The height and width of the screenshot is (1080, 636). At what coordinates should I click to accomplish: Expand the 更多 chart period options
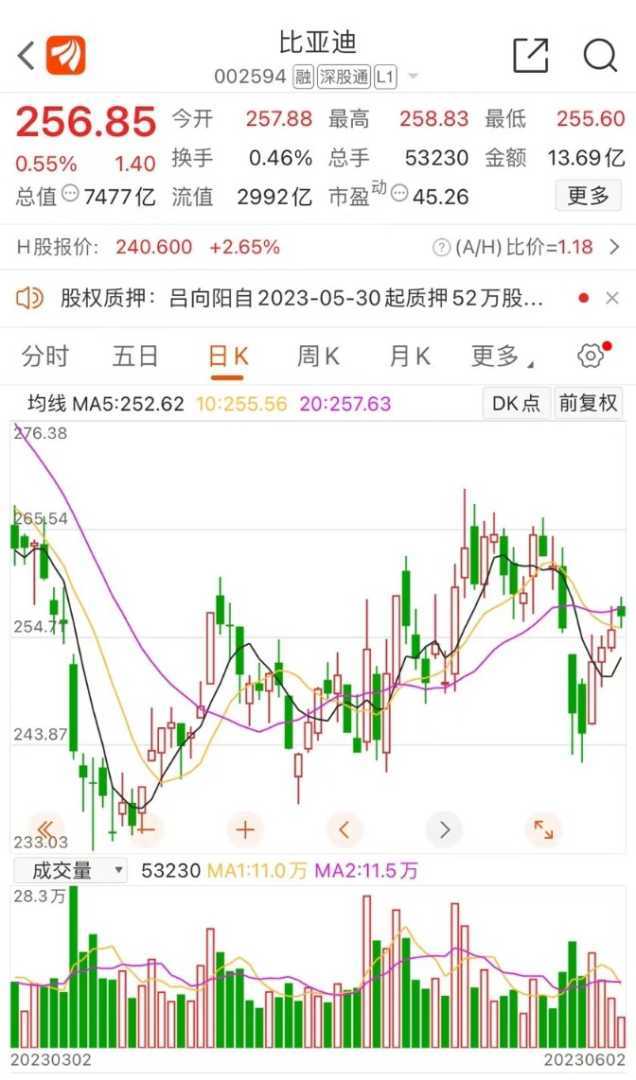pos(501,356)
